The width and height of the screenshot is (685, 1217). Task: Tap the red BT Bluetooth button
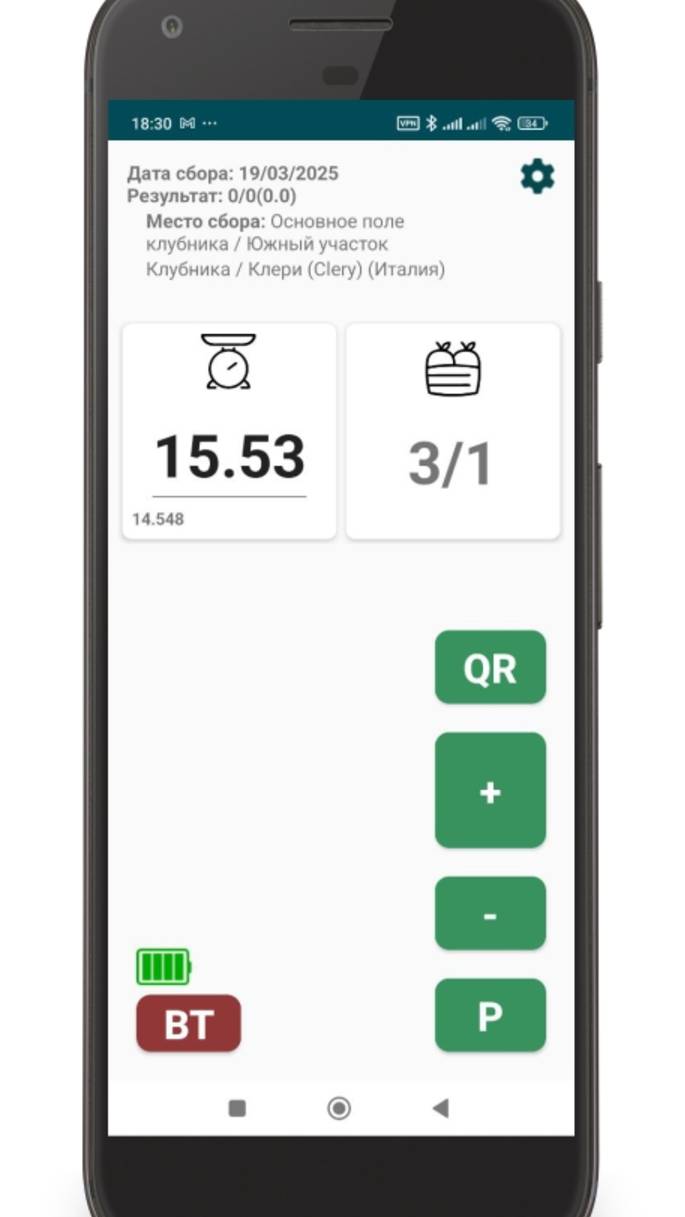pyautogui.click(x=189, y=1024)
